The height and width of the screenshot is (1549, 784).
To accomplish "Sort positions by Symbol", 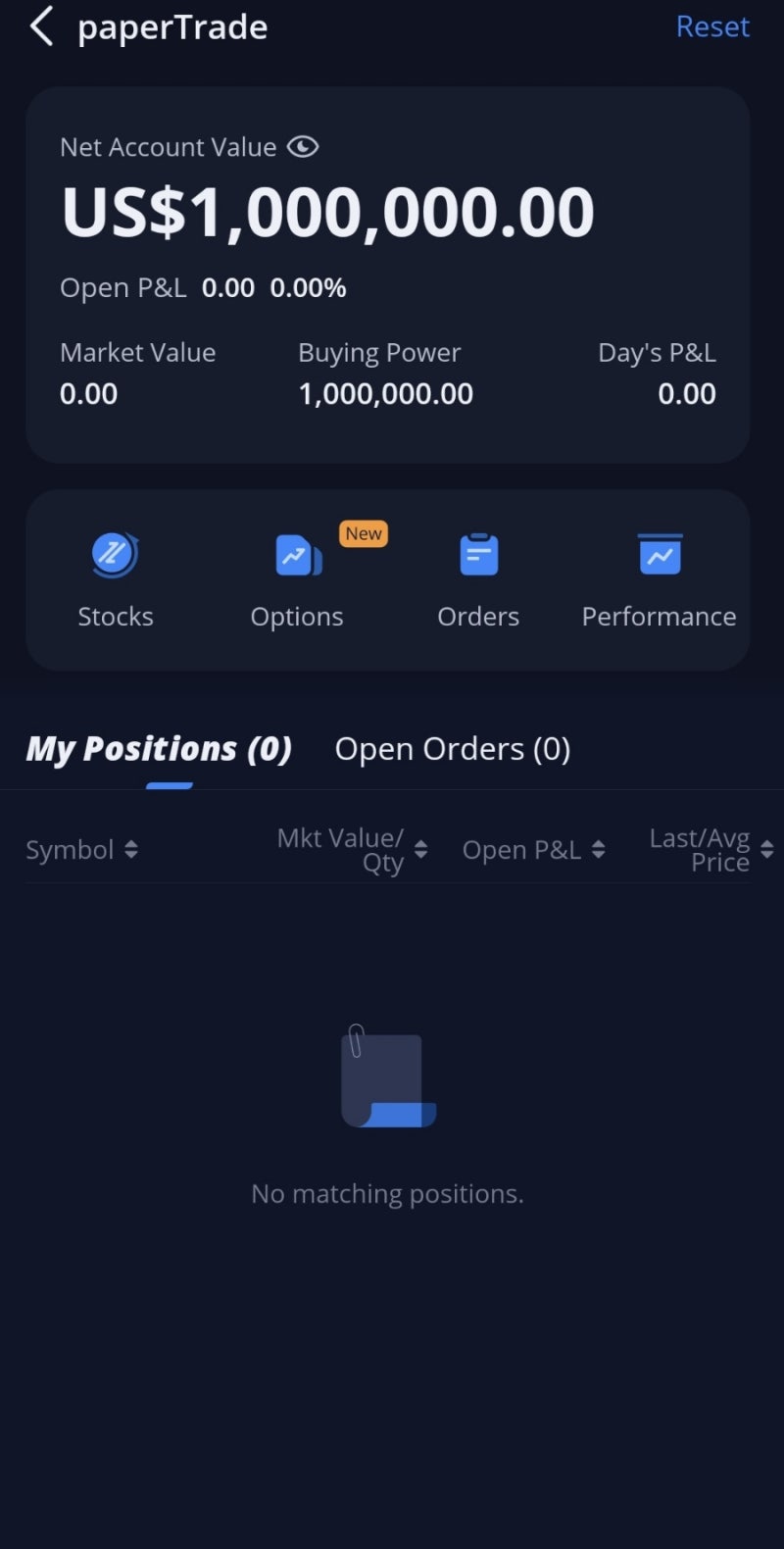I will coord(81,850).
